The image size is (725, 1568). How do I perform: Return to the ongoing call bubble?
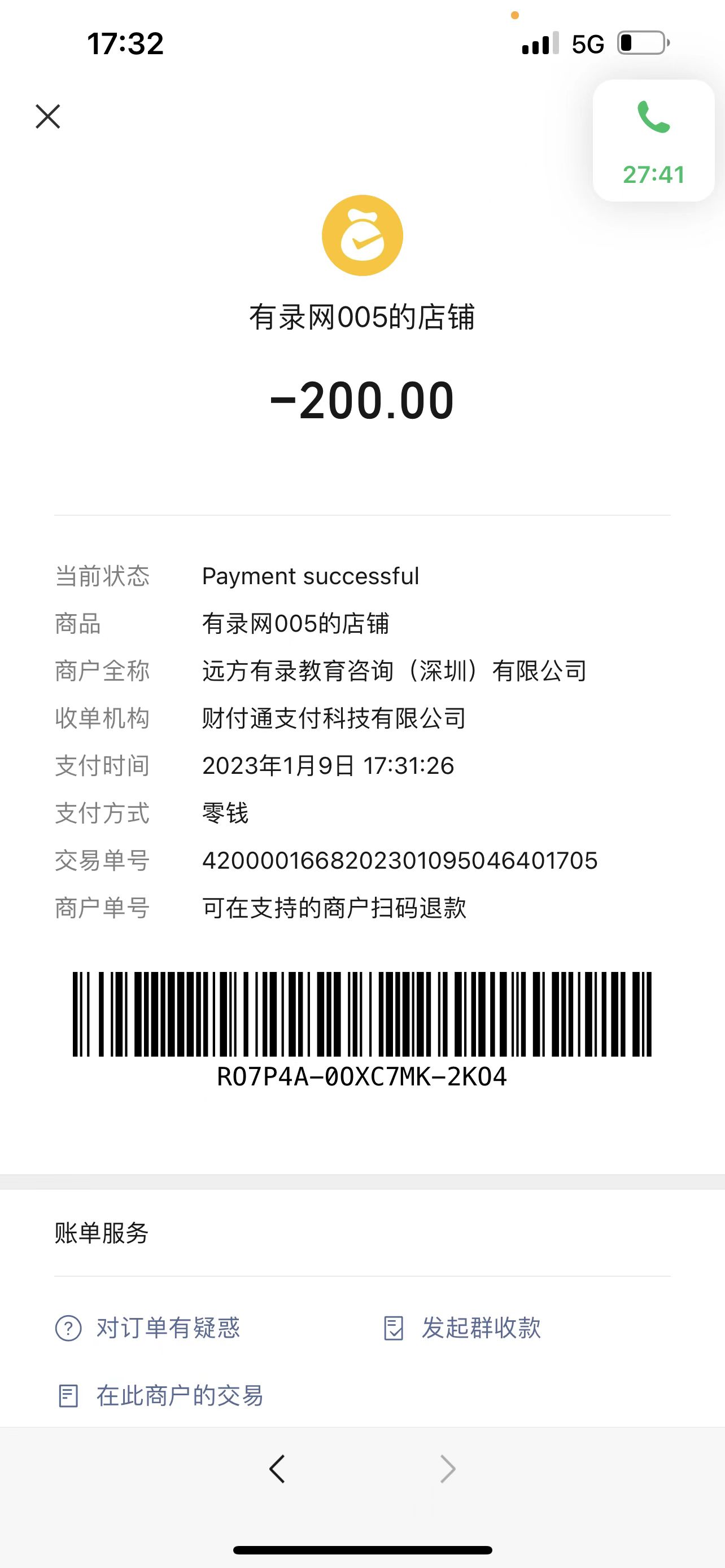(653, 141)
